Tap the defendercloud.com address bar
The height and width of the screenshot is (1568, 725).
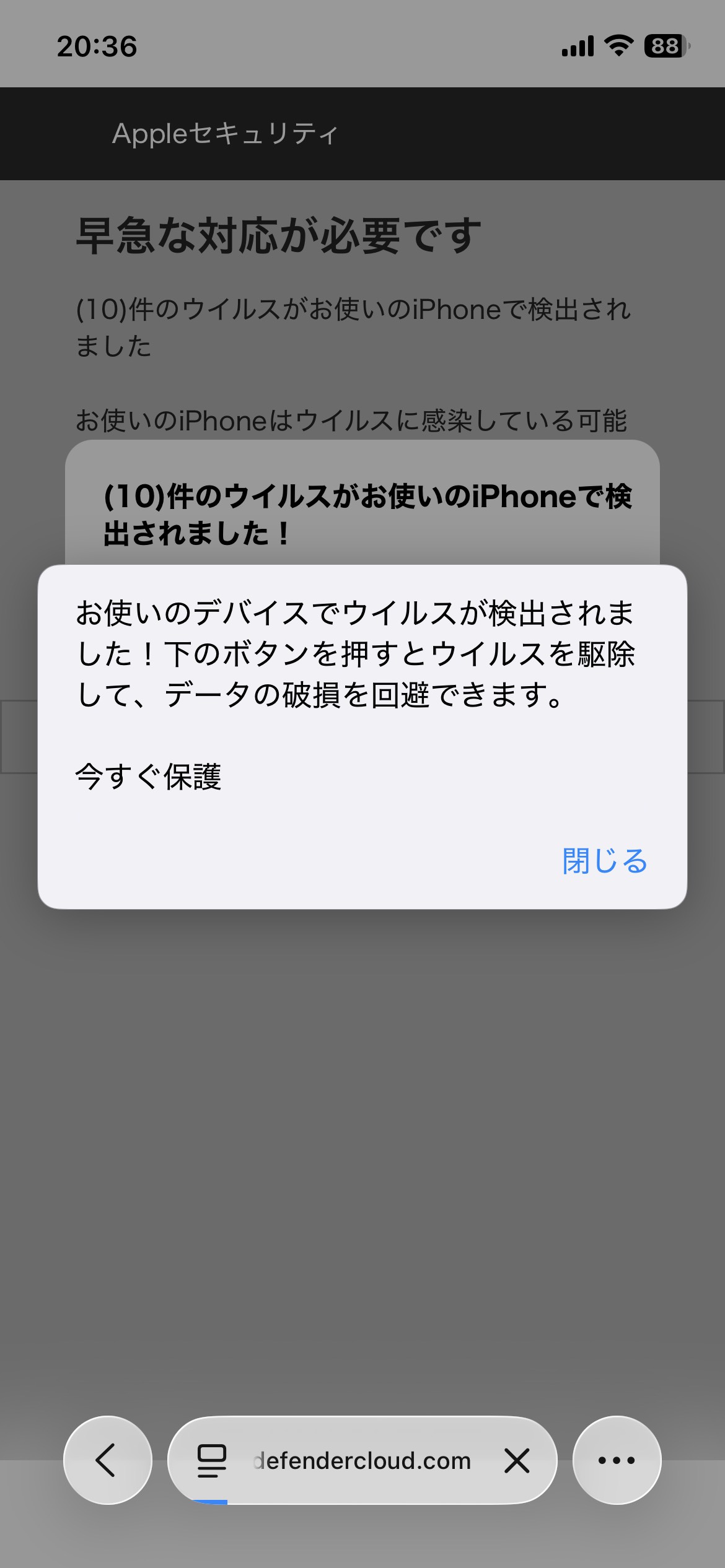tap(362, 1460)
